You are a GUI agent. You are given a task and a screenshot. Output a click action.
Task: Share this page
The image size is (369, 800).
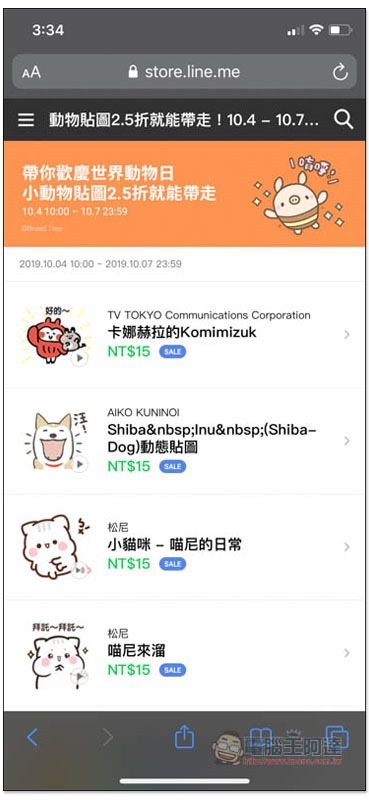(x=184, y=736)
